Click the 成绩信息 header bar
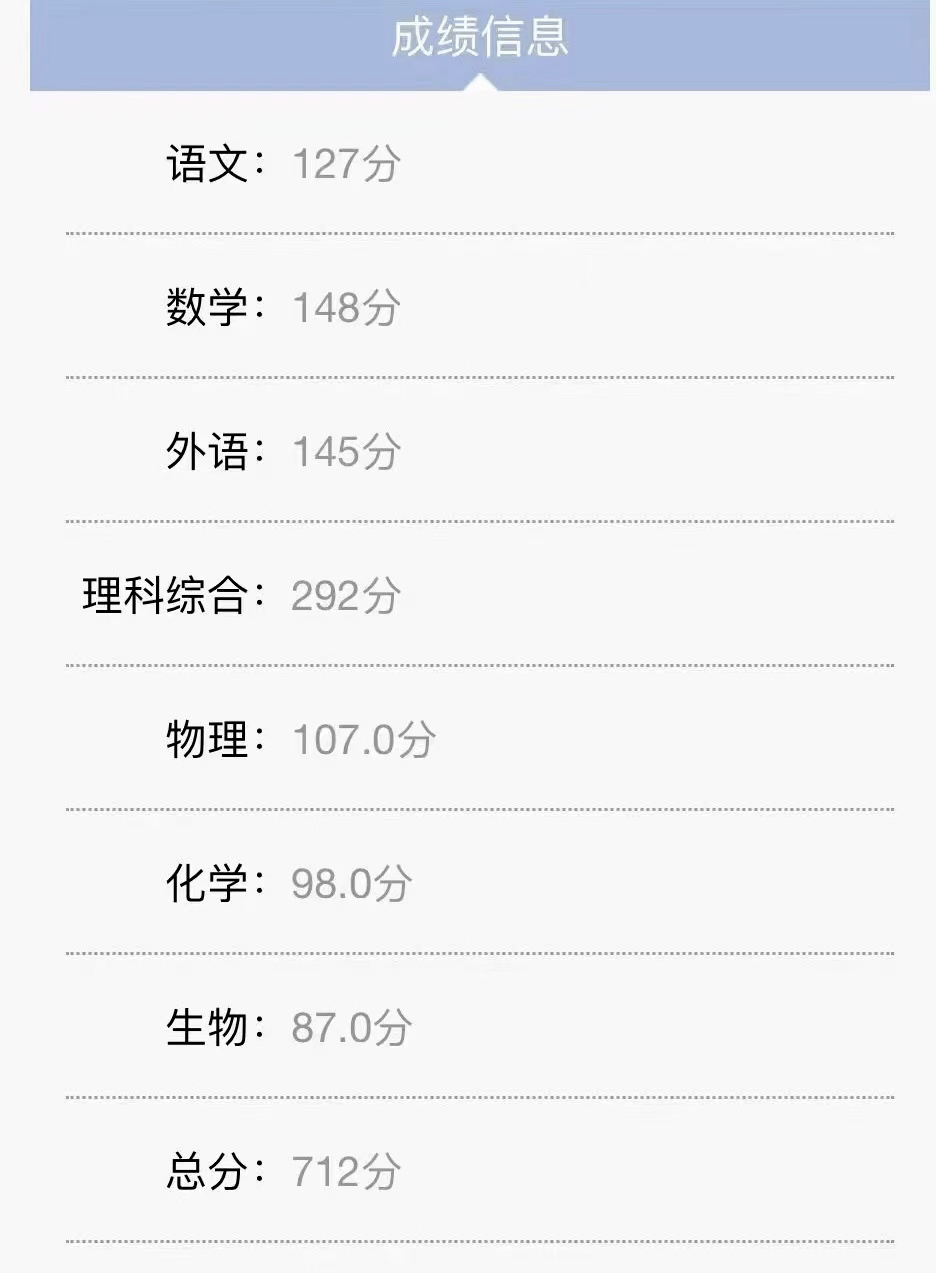The image size is (936, 1273). point(468,40)
